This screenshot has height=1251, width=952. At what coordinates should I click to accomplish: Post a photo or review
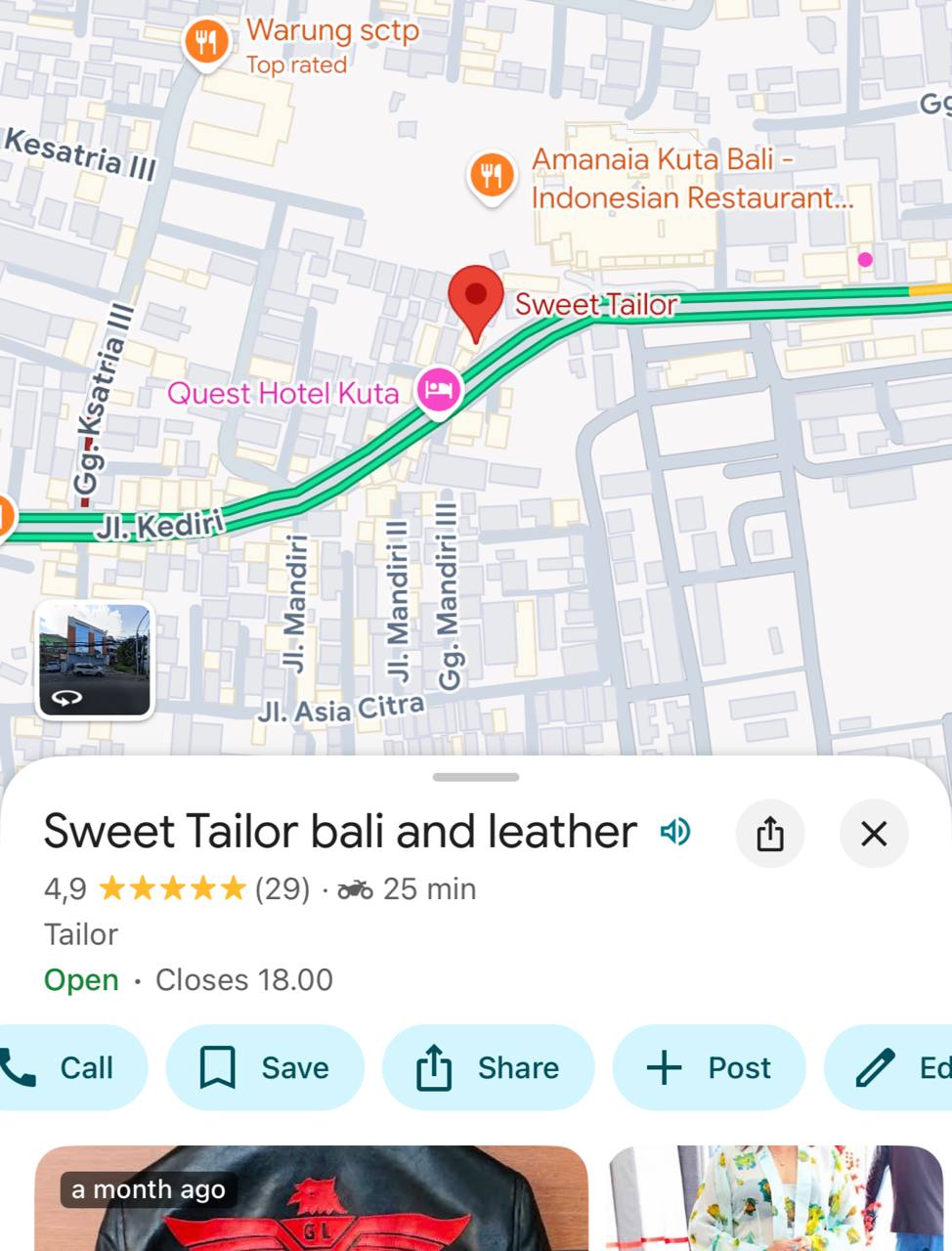point(710,1067)
